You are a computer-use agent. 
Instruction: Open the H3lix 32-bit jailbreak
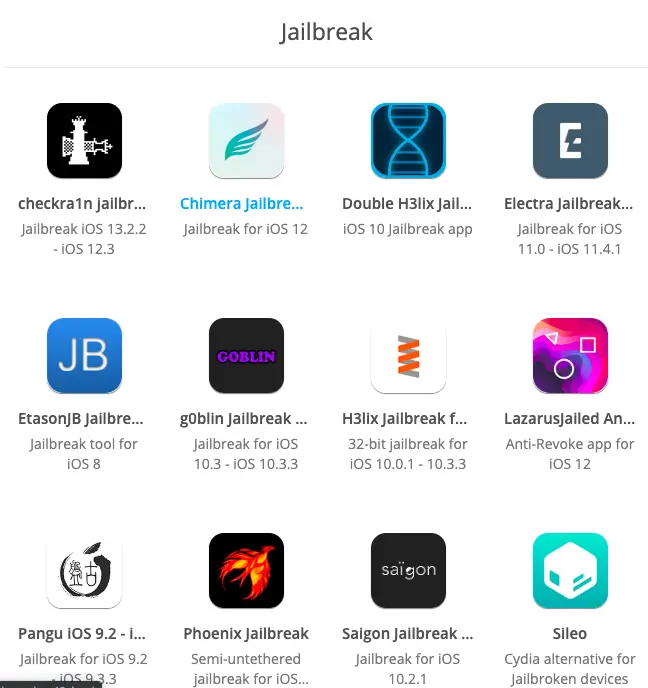coord(408,356)
